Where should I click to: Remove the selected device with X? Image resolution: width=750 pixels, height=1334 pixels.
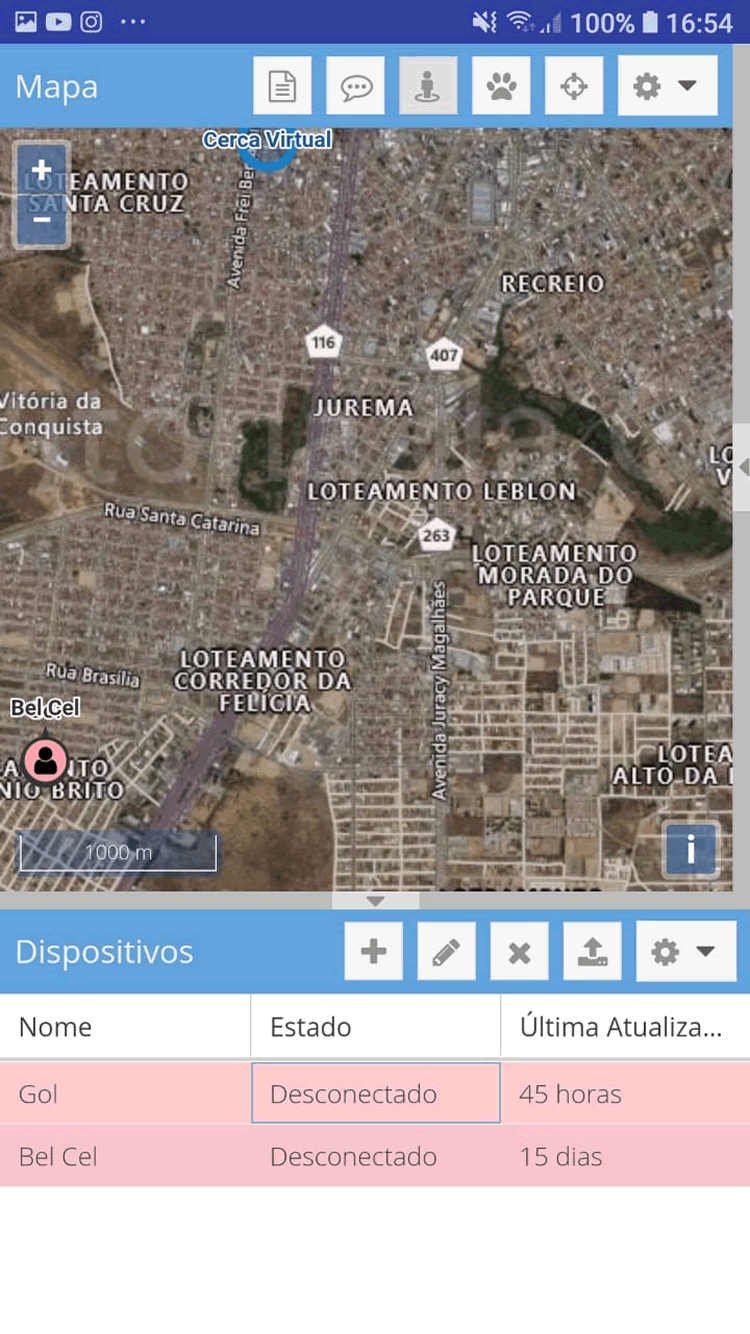point(519,951)
